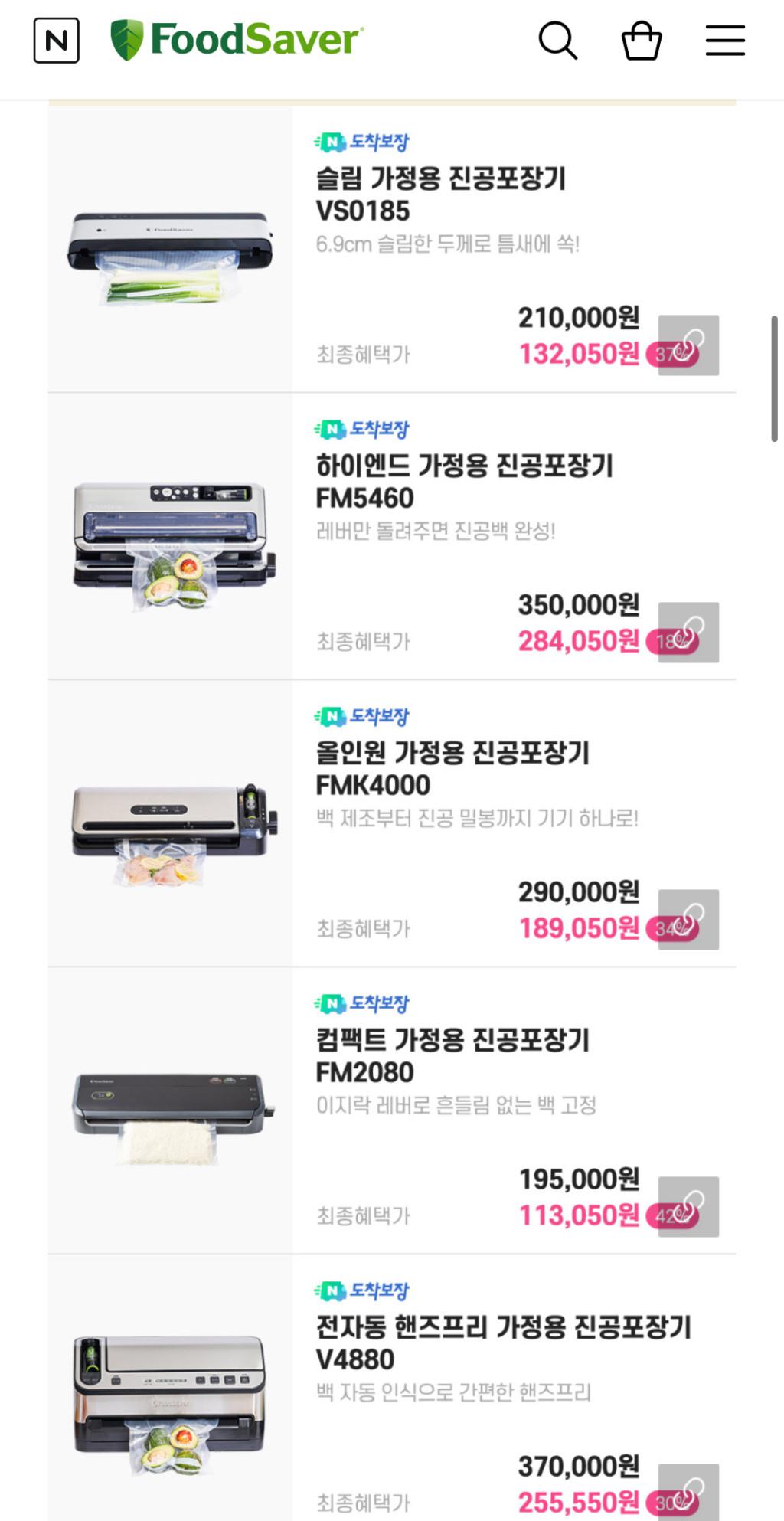
Task: Open the FM2080 compact vacuum sealer
Action: click(452, 1056)
